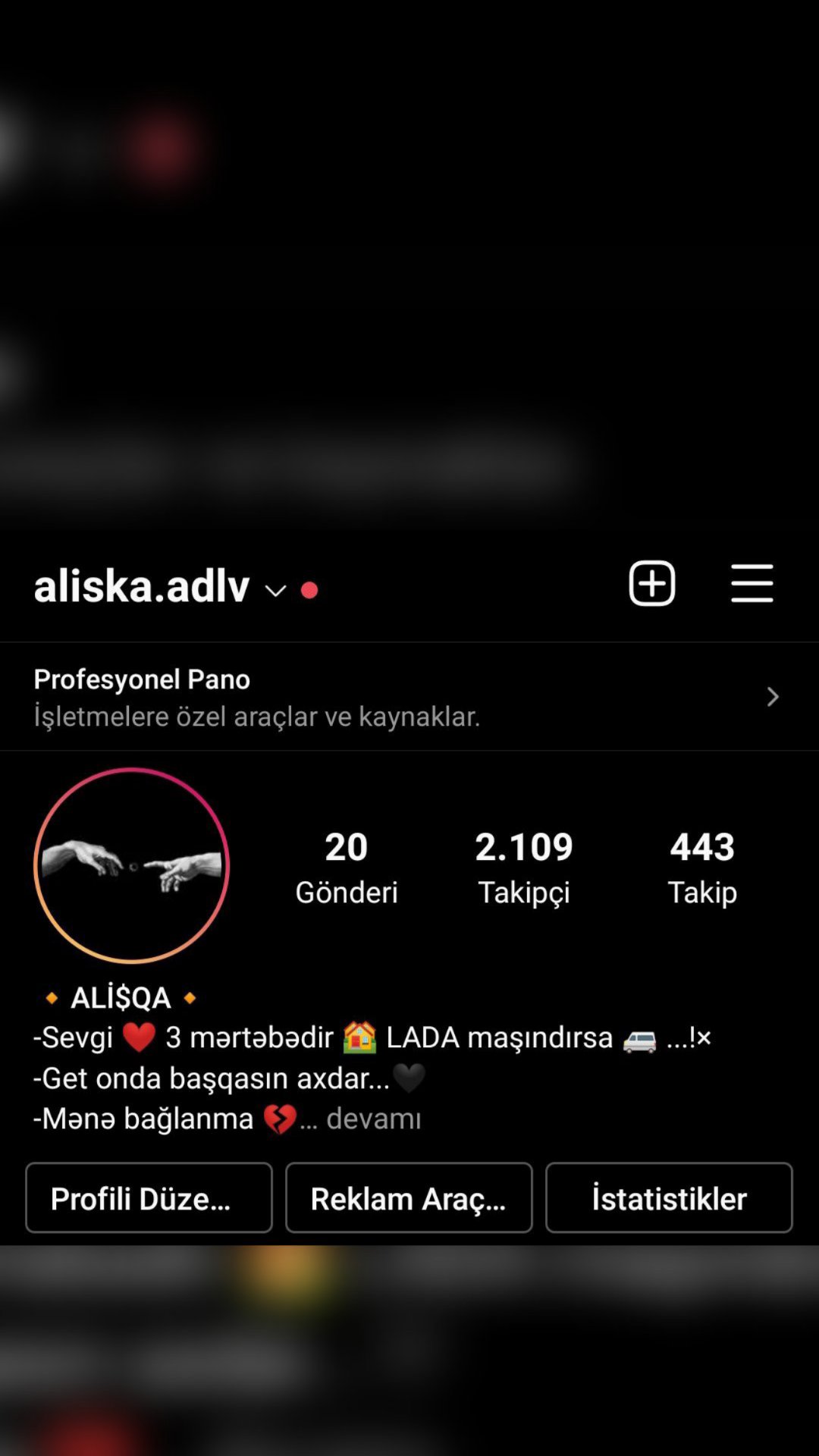Expand the bio with devamı
The width and height of the screenshot is (819, 1456).
point(373,1119)
